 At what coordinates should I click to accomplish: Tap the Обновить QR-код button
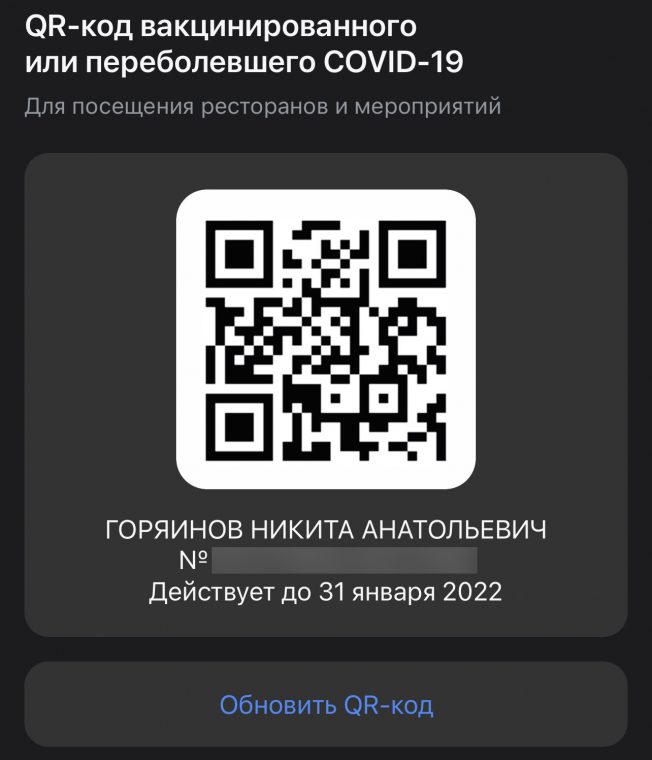tap(326, 705)
